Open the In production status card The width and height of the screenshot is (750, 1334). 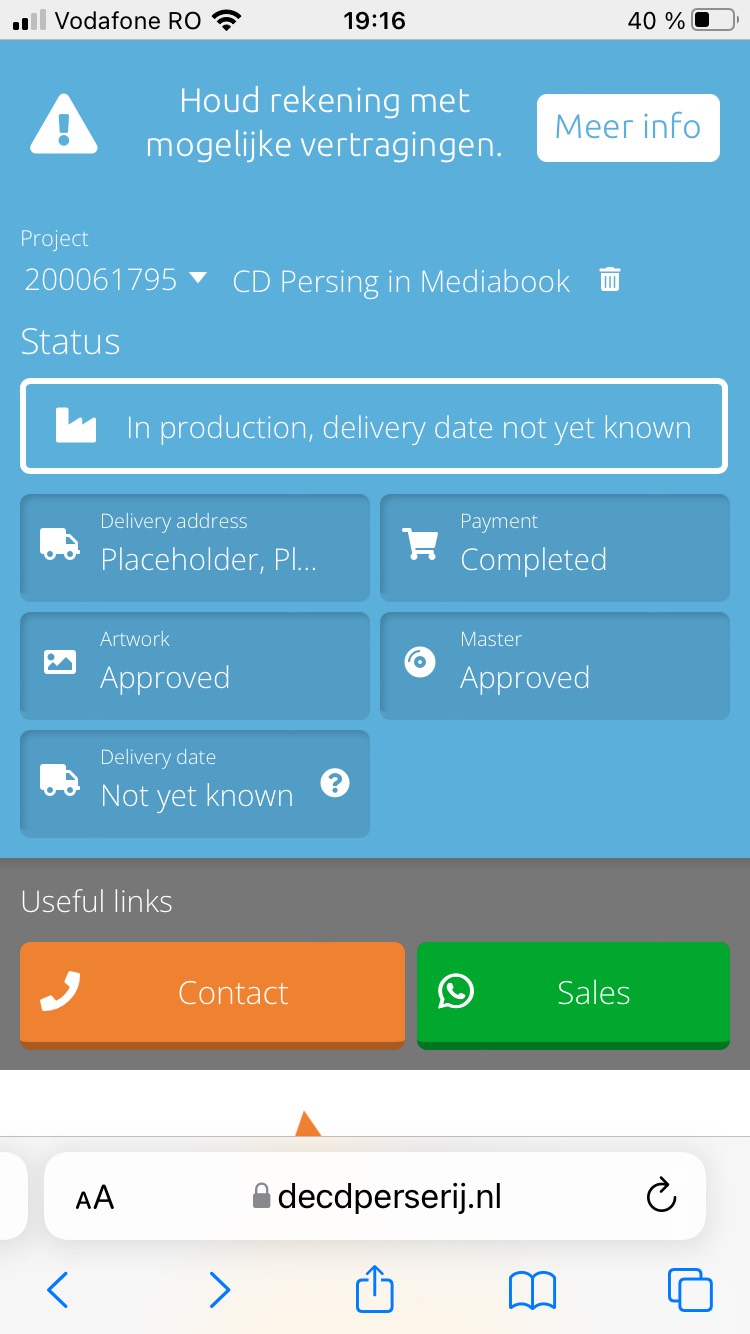(374, 427)
